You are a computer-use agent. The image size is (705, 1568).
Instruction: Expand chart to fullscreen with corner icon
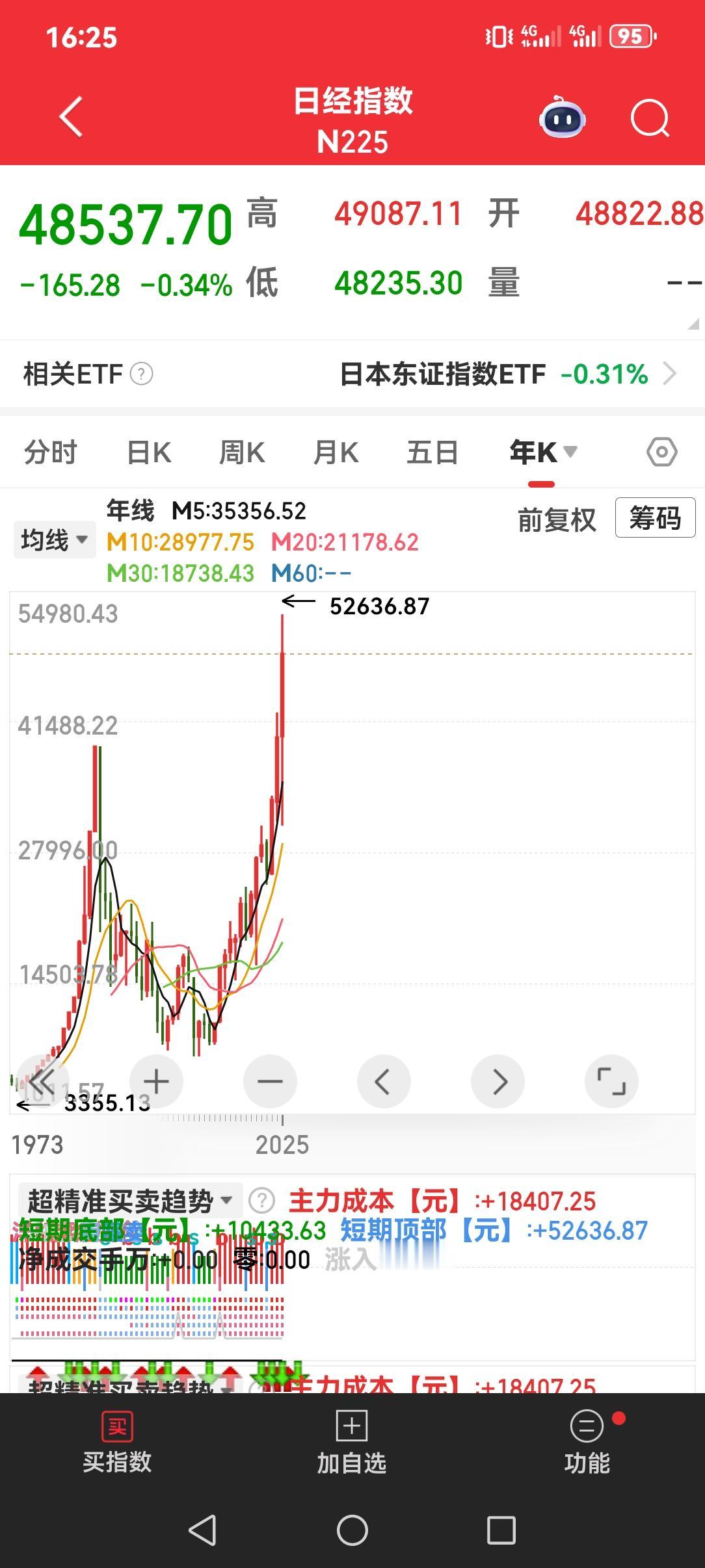(x=610, y=1081)
